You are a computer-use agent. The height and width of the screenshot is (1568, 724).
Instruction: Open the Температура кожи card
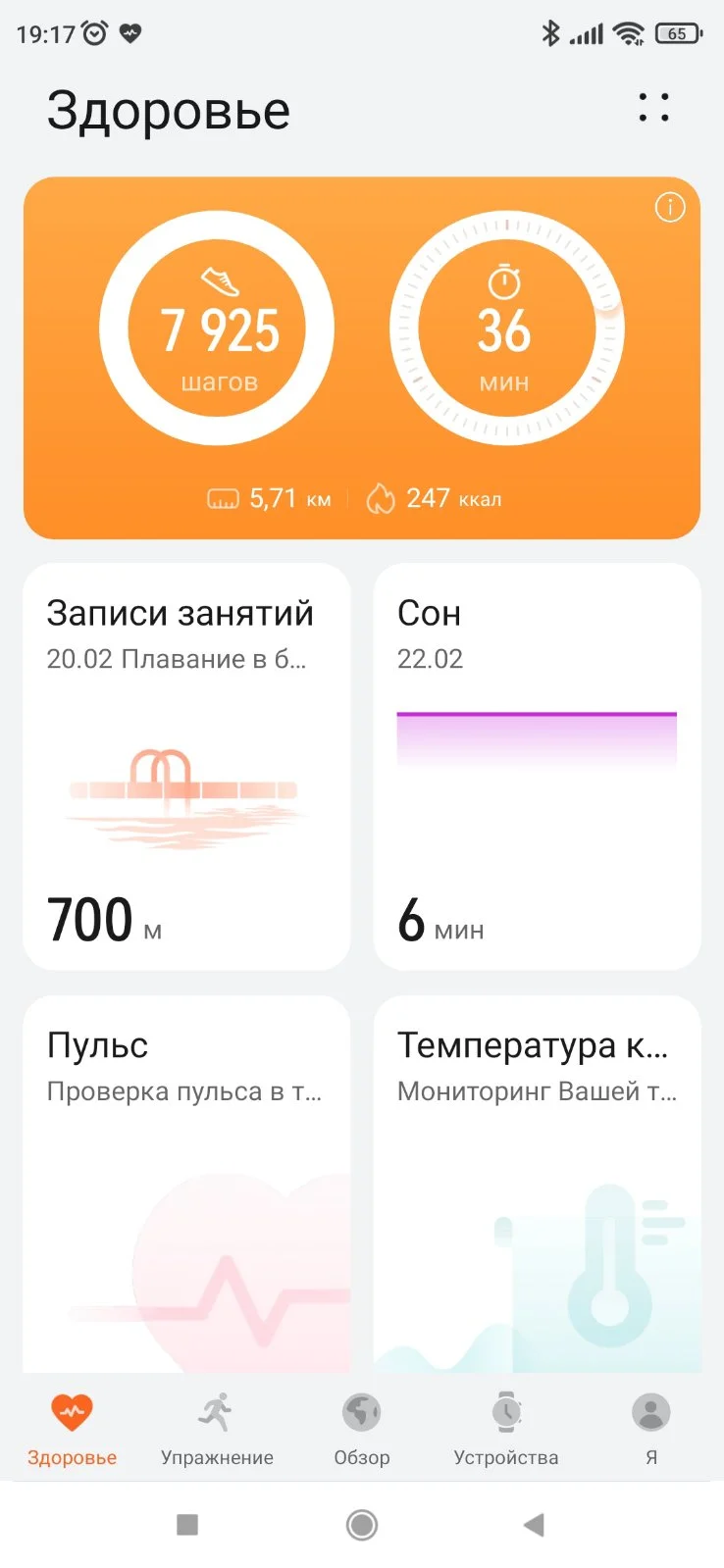[x=537, y=1185]
